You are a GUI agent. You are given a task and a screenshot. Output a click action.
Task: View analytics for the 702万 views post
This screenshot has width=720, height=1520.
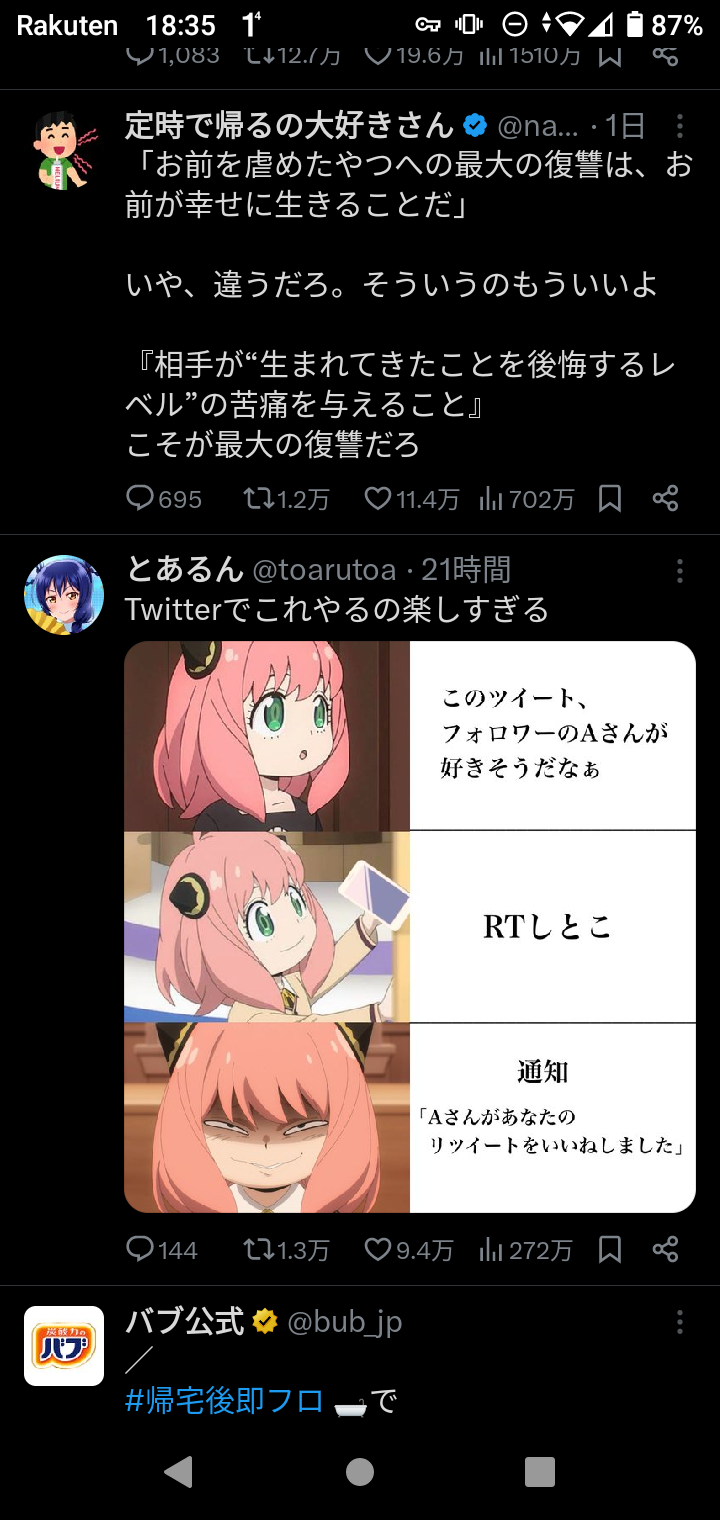pos(527,498)
